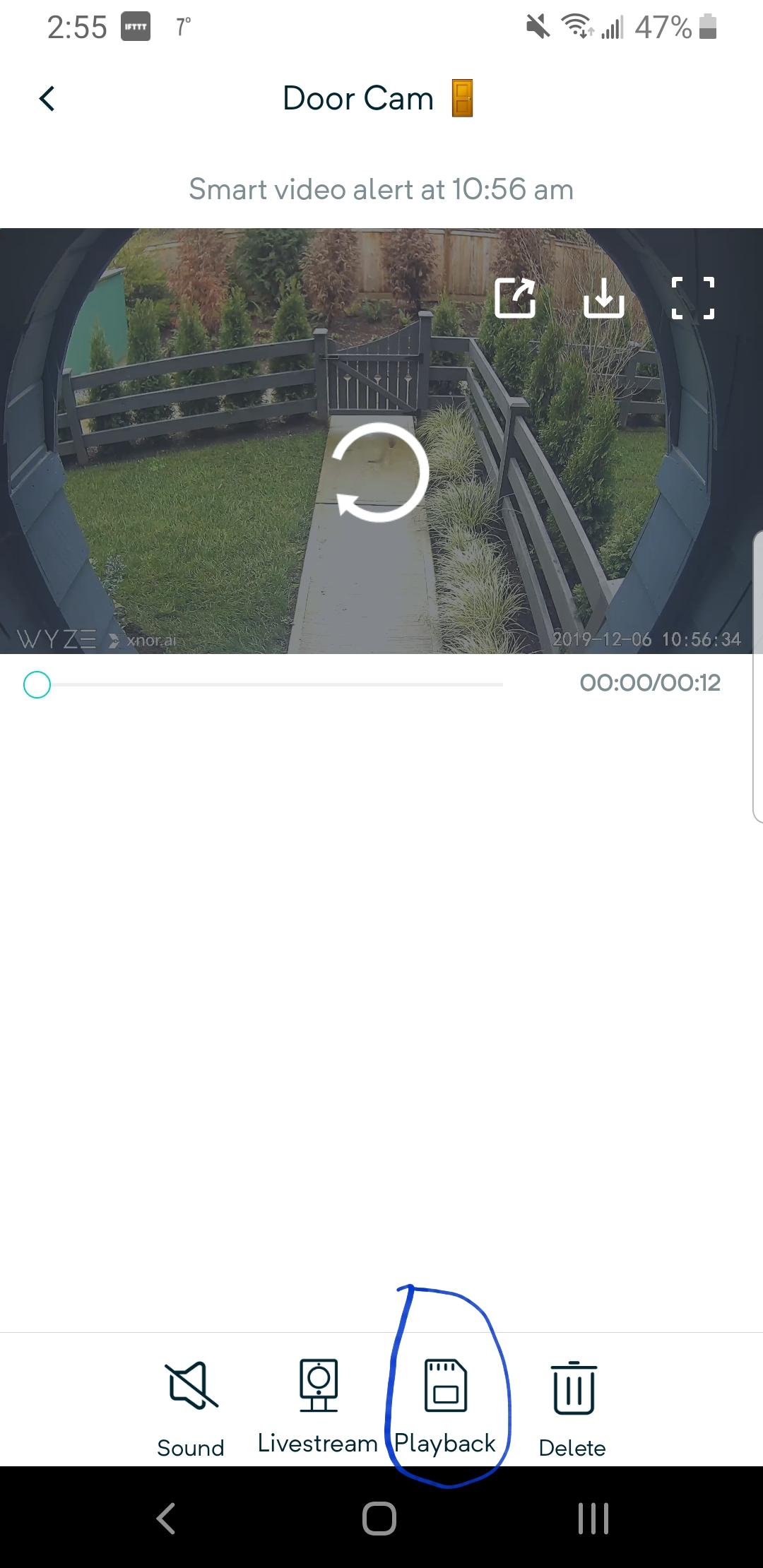
Task: Open the Livestream view
Action: point(318,1406)
